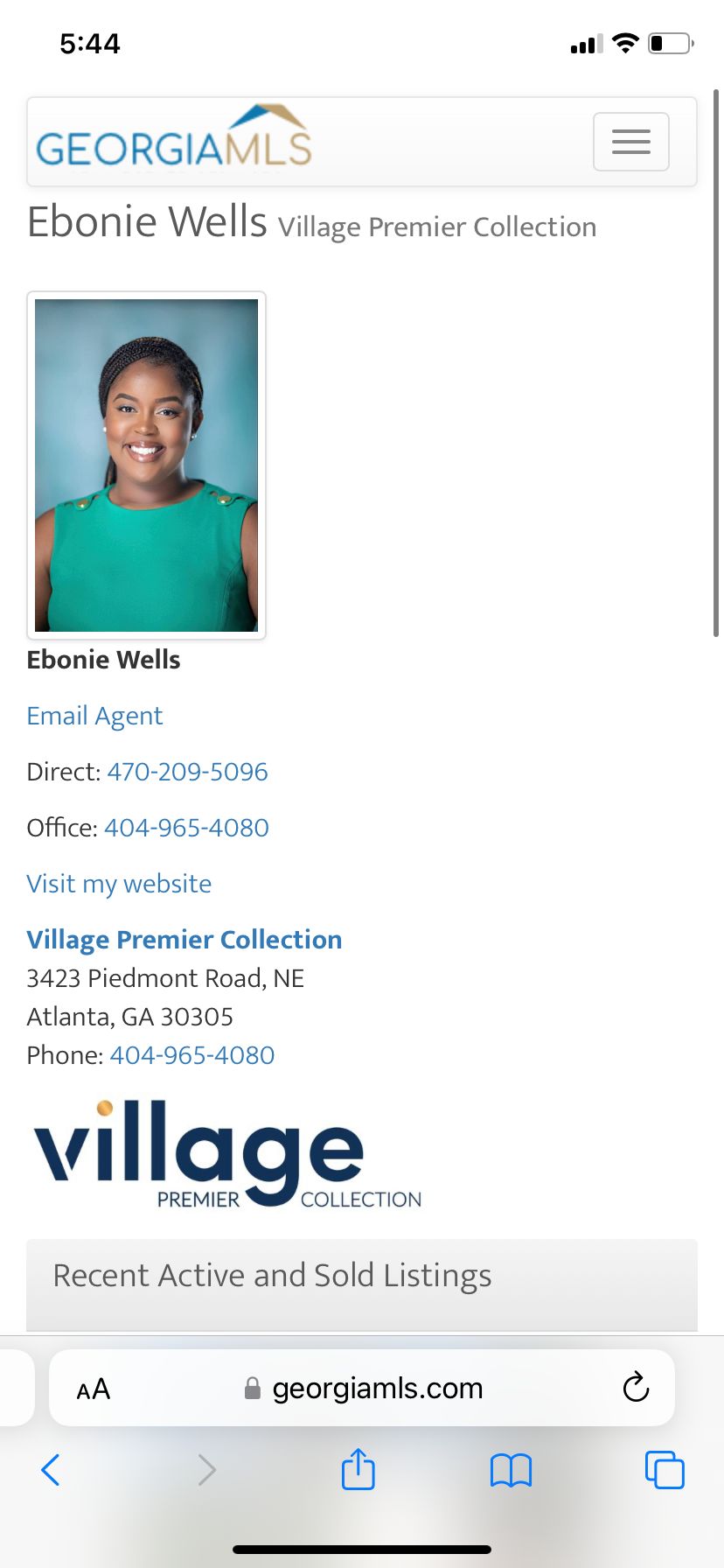This screenshot has height=1568, width=724.
Task: Show open Safari tabs
Action: point(664,1470)
